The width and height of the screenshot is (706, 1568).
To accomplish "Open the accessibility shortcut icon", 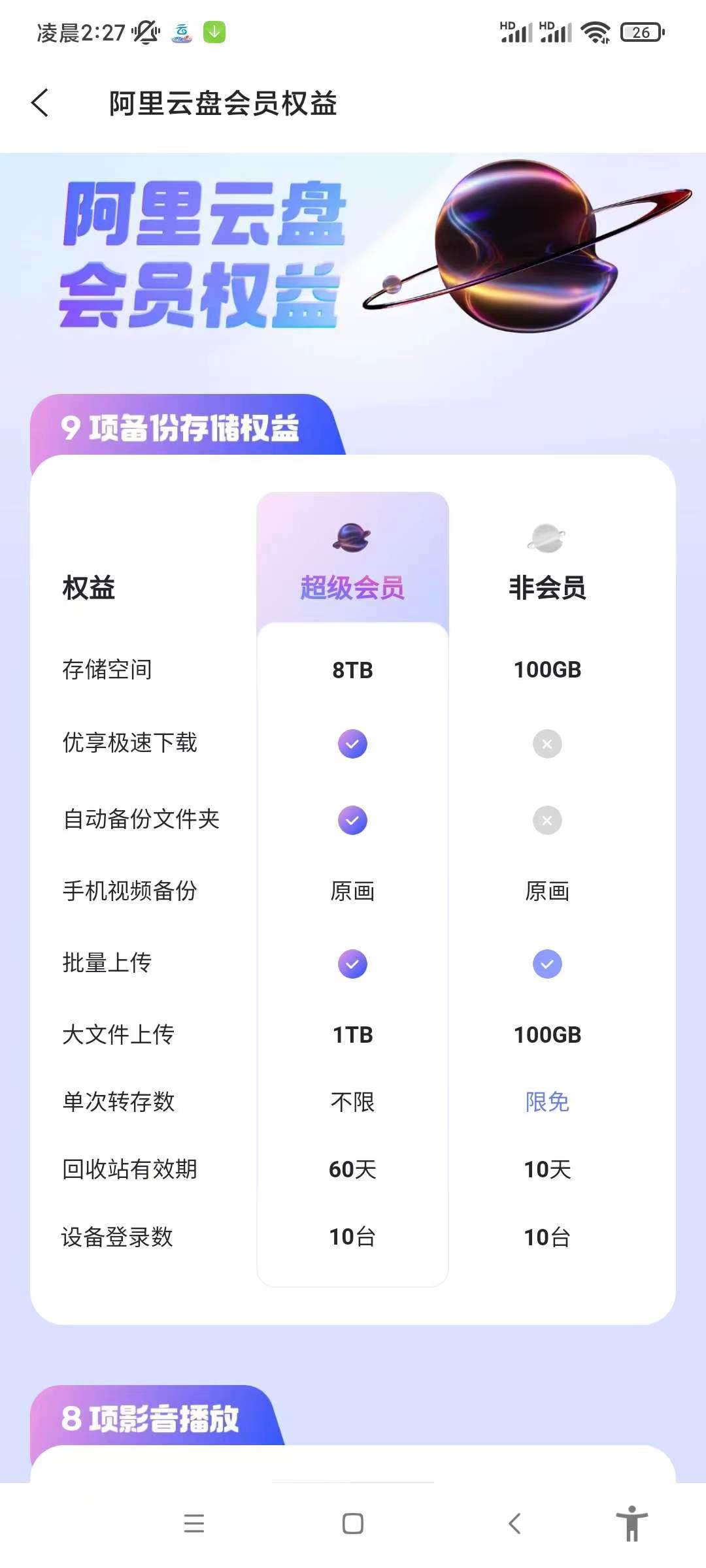I will (631, 1524).
